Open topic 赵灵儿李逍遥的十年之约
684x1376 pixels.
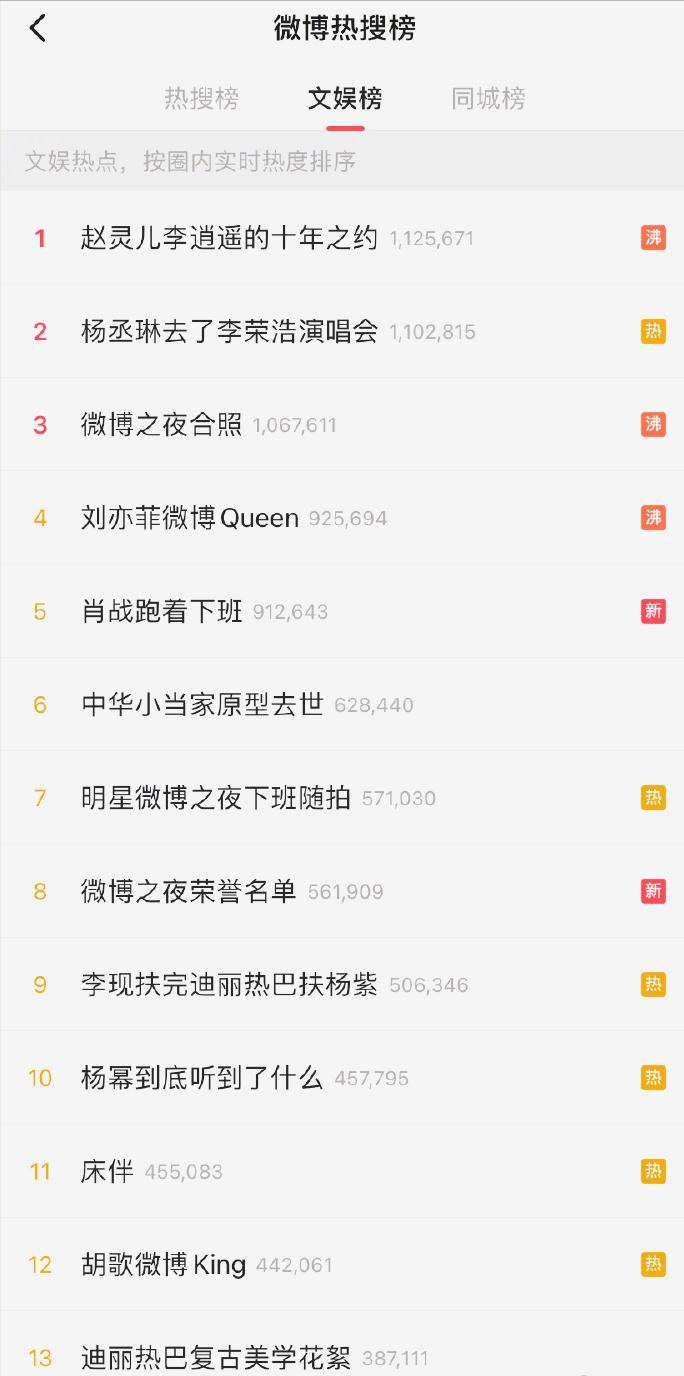pos(229,238)
